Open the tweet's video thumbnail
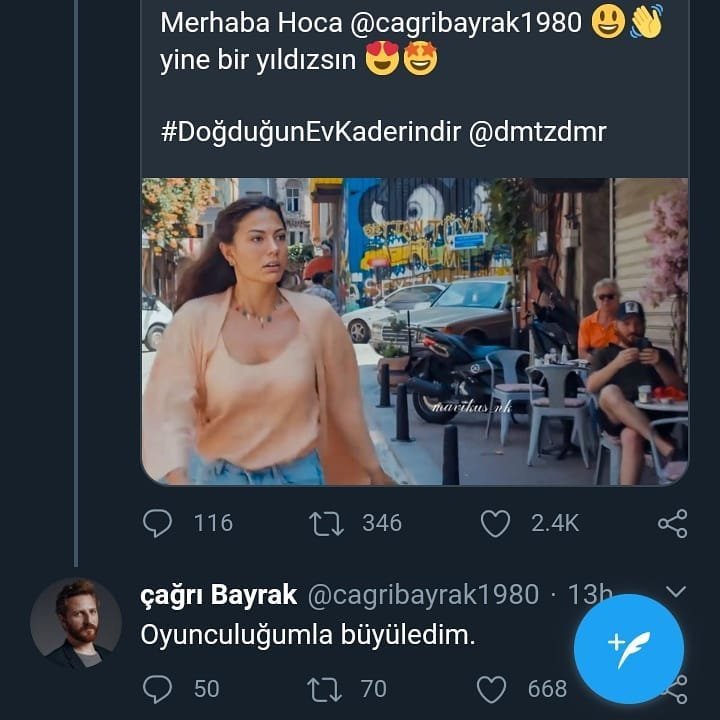Screen dimensions: 720x720 pyautogui.click(x=414, y=331)
